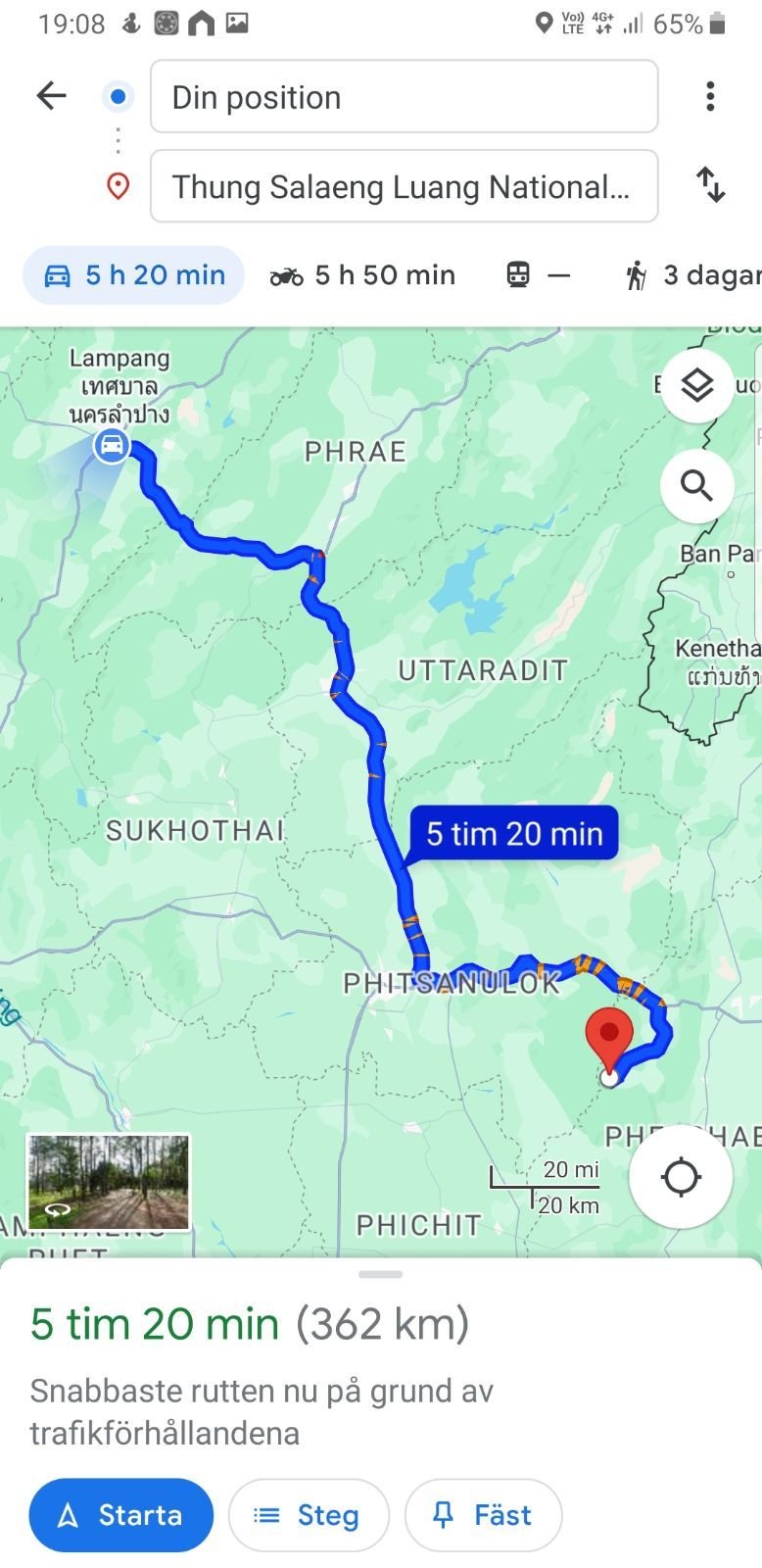Viewport: 762px width, 1568px height.
Task: Go back using the top arrow
Action: [51, 96]
